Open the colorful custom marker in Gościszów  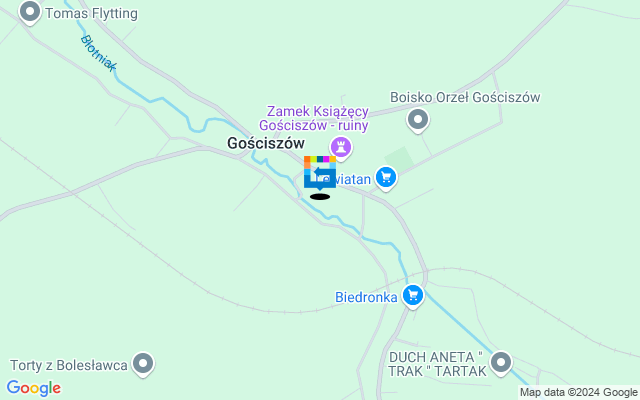point(320,172)
